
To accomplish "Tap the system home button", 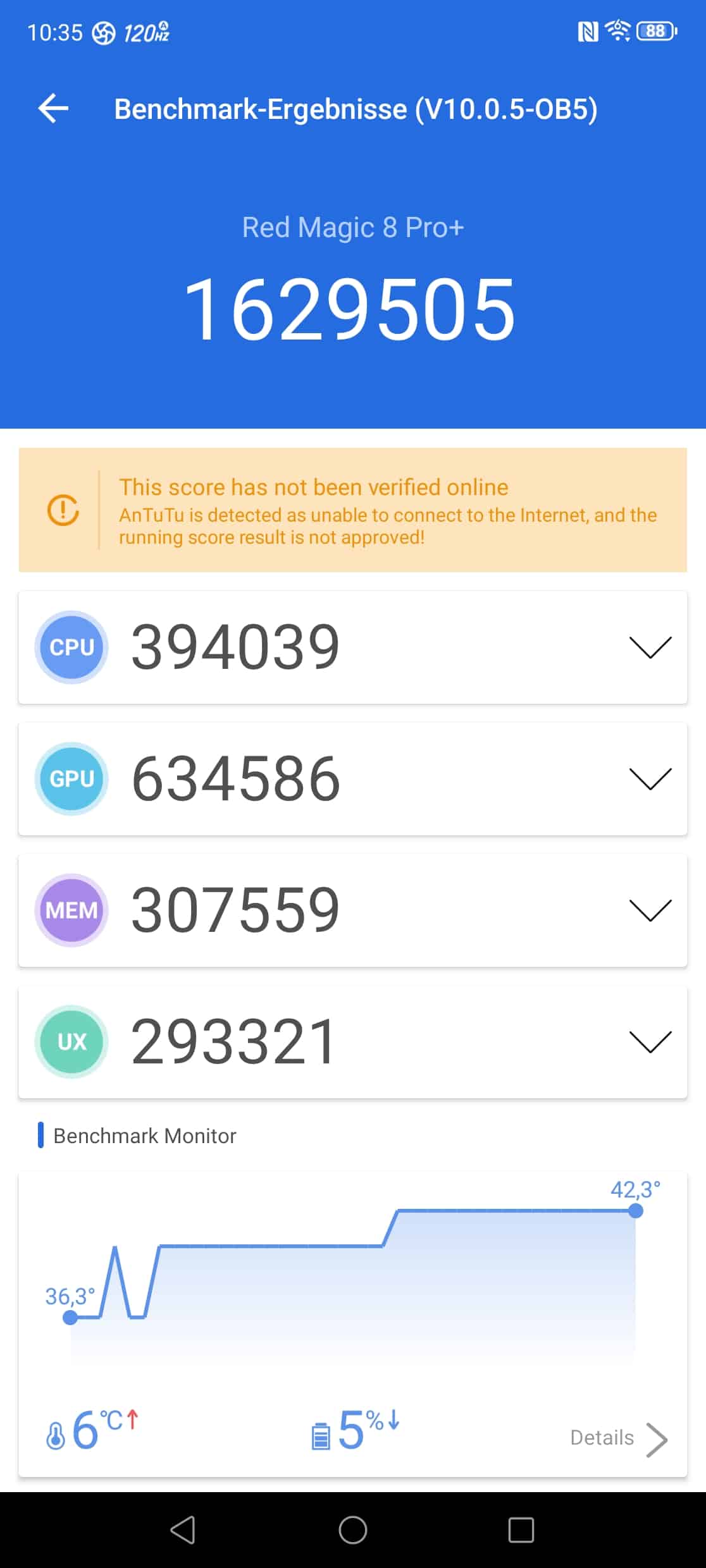I will (x=353, y=1530).
